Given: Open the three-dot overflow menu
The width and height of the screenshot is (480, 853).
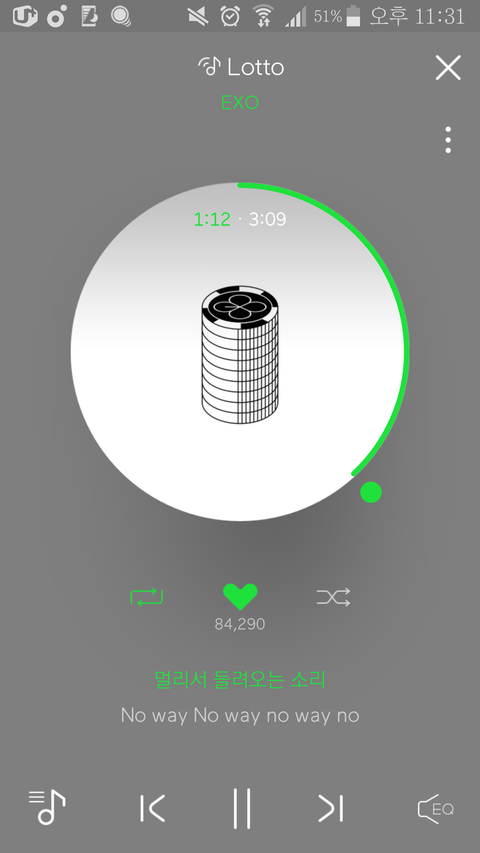Looking at the screenshot, I should click(x=448, y=140).
